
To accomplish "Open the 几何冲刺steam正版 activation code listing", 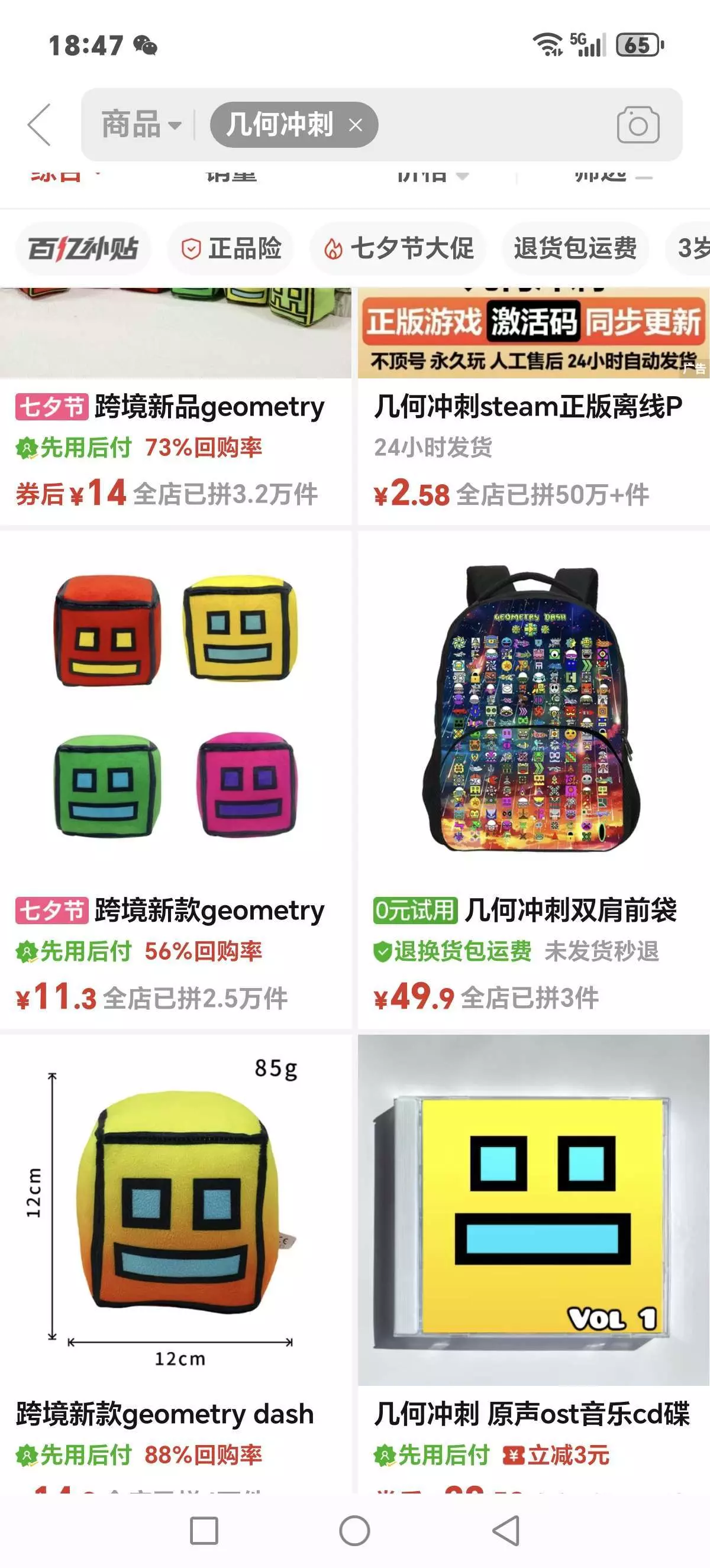I will [x=534, y=406].
